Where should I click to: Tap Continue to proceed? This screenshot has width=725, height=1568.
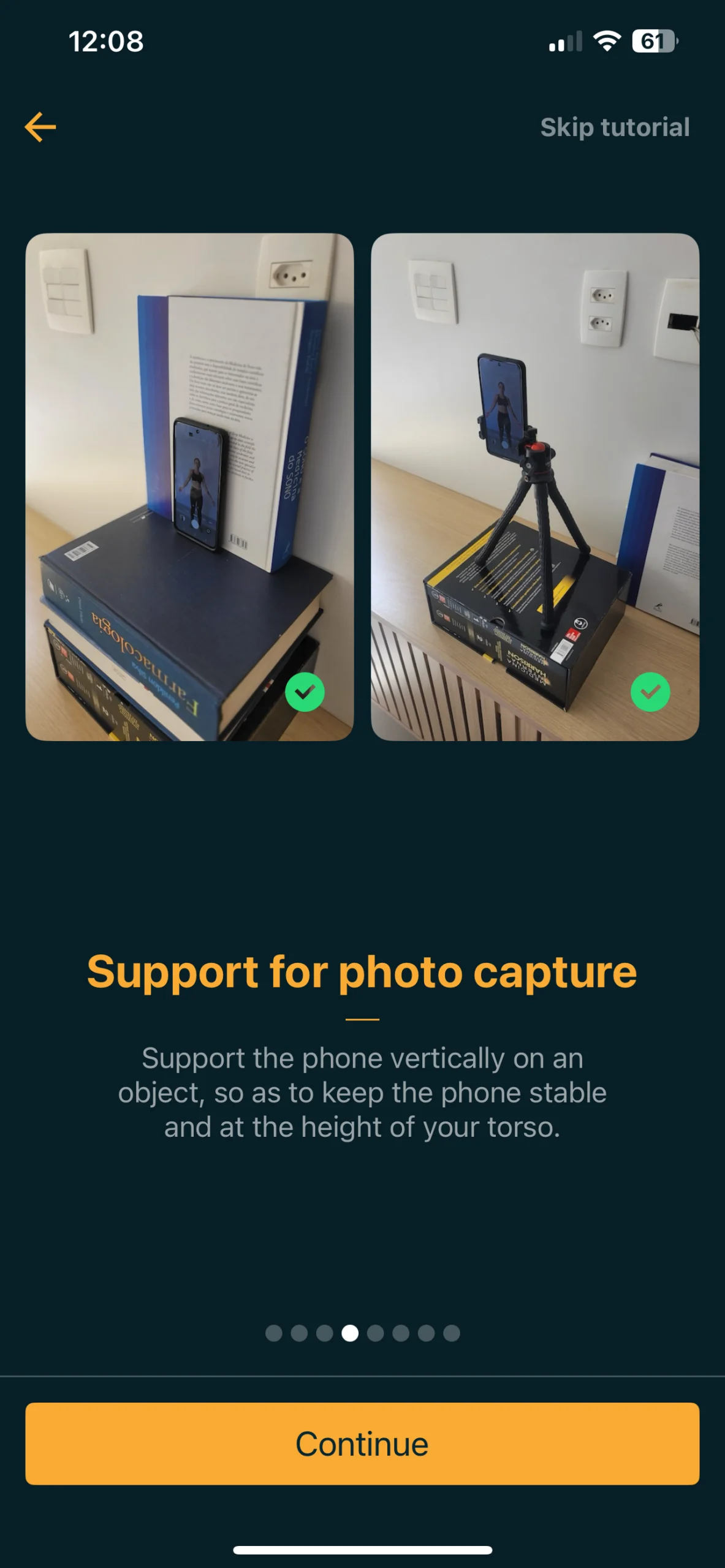pos(362,1444)
